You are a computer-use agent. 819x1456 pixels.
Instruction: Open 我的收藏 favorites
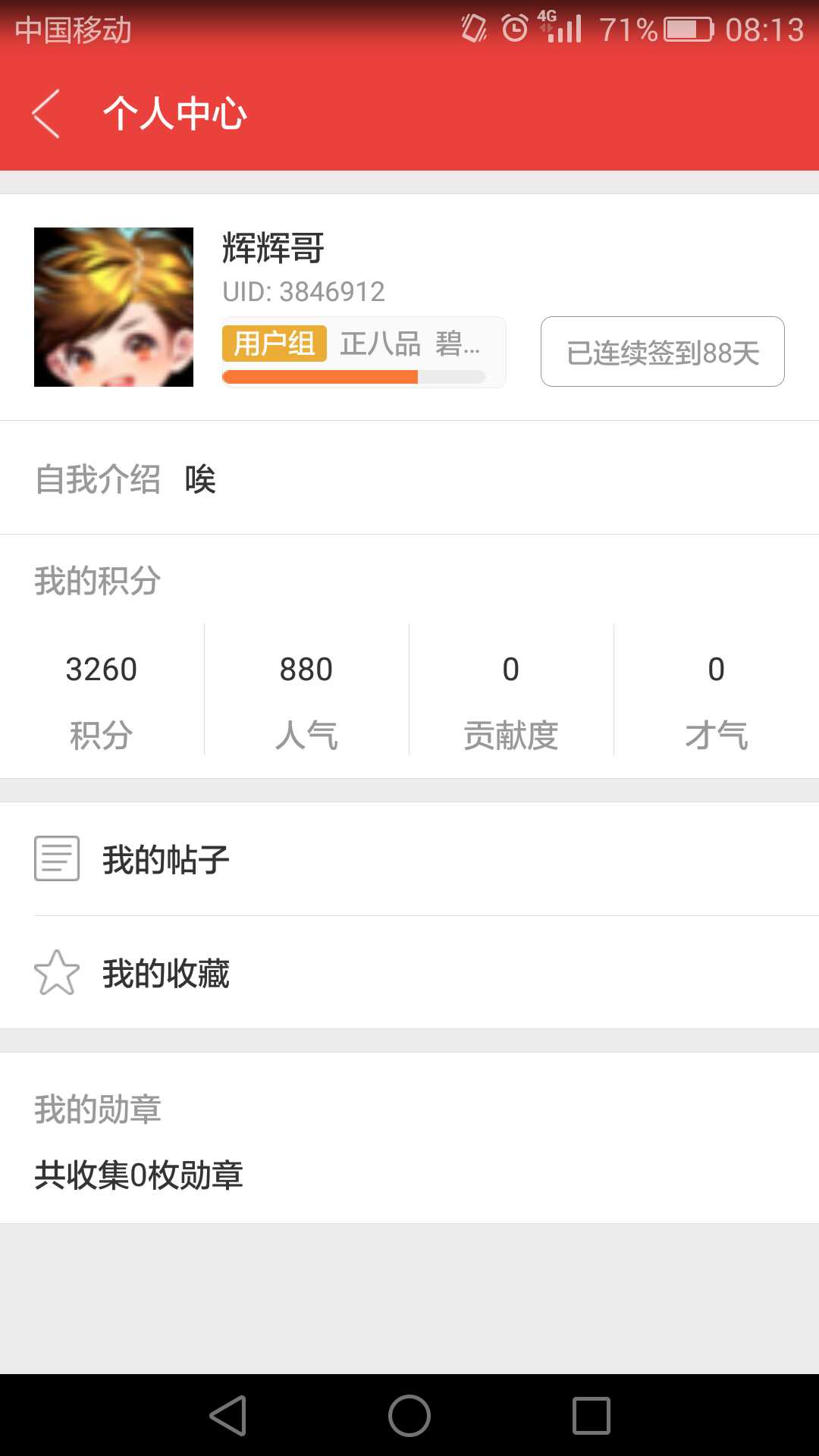409,973
